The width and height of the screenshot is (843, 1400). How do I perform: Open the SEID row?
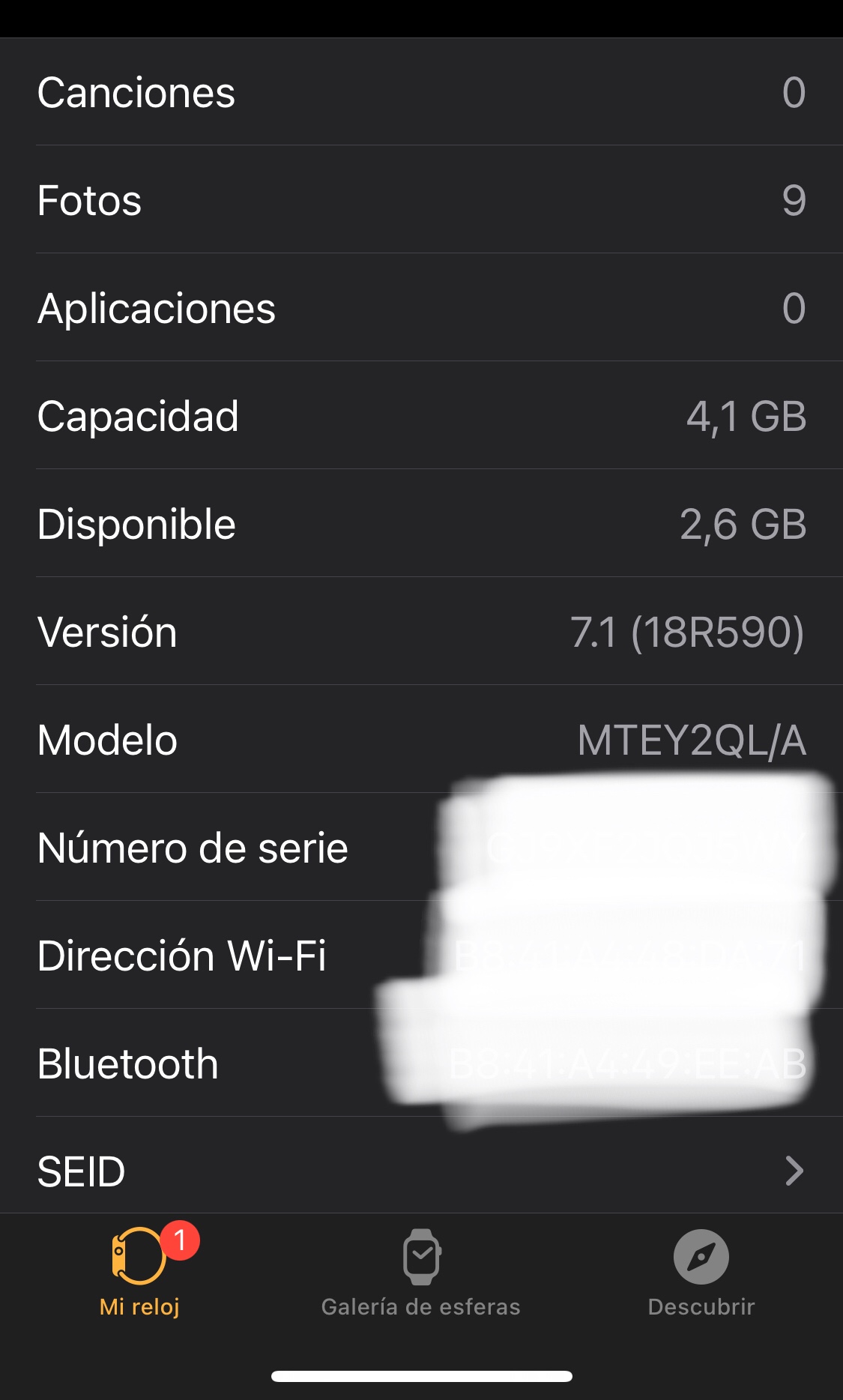point(421,1171)
